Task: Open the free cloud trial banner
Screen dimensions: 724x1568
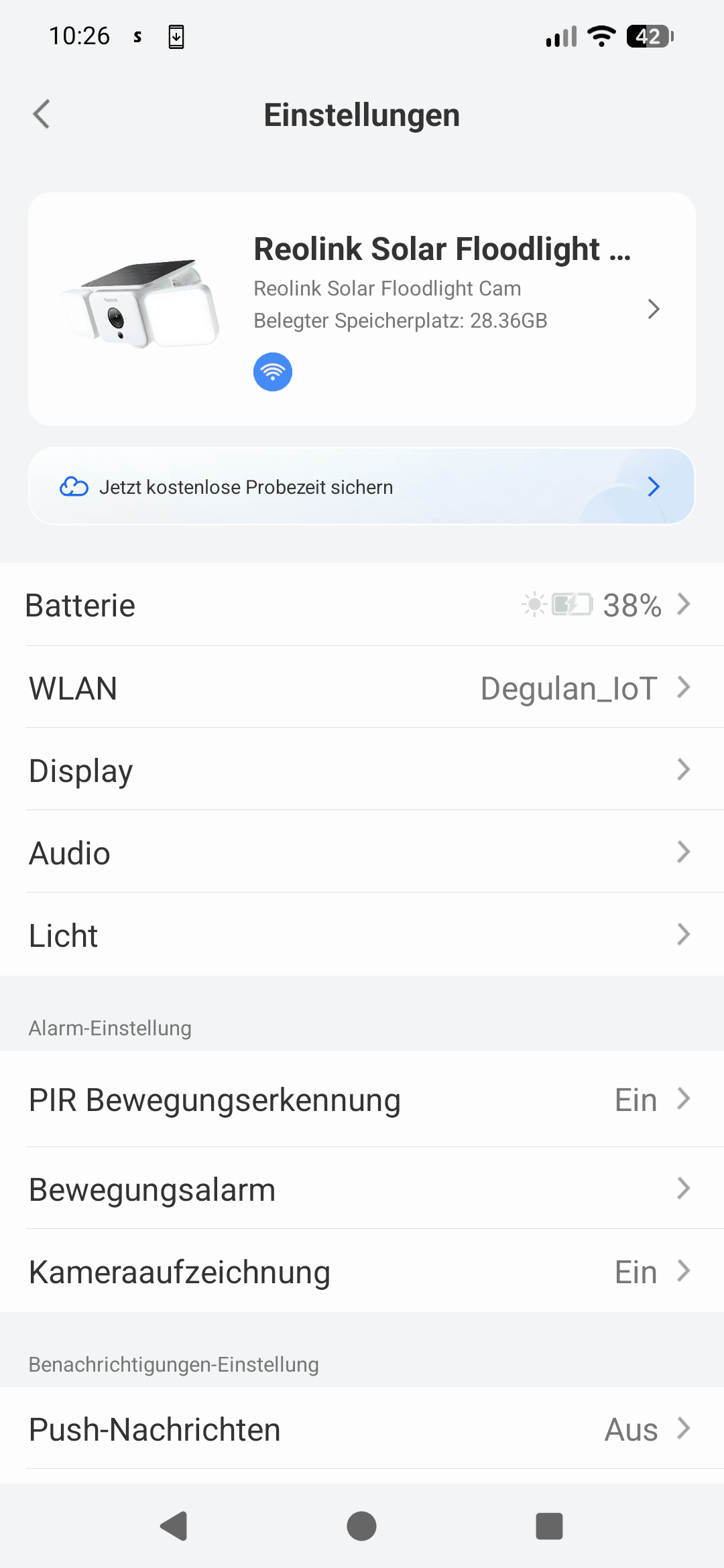Action: point(362,486)
